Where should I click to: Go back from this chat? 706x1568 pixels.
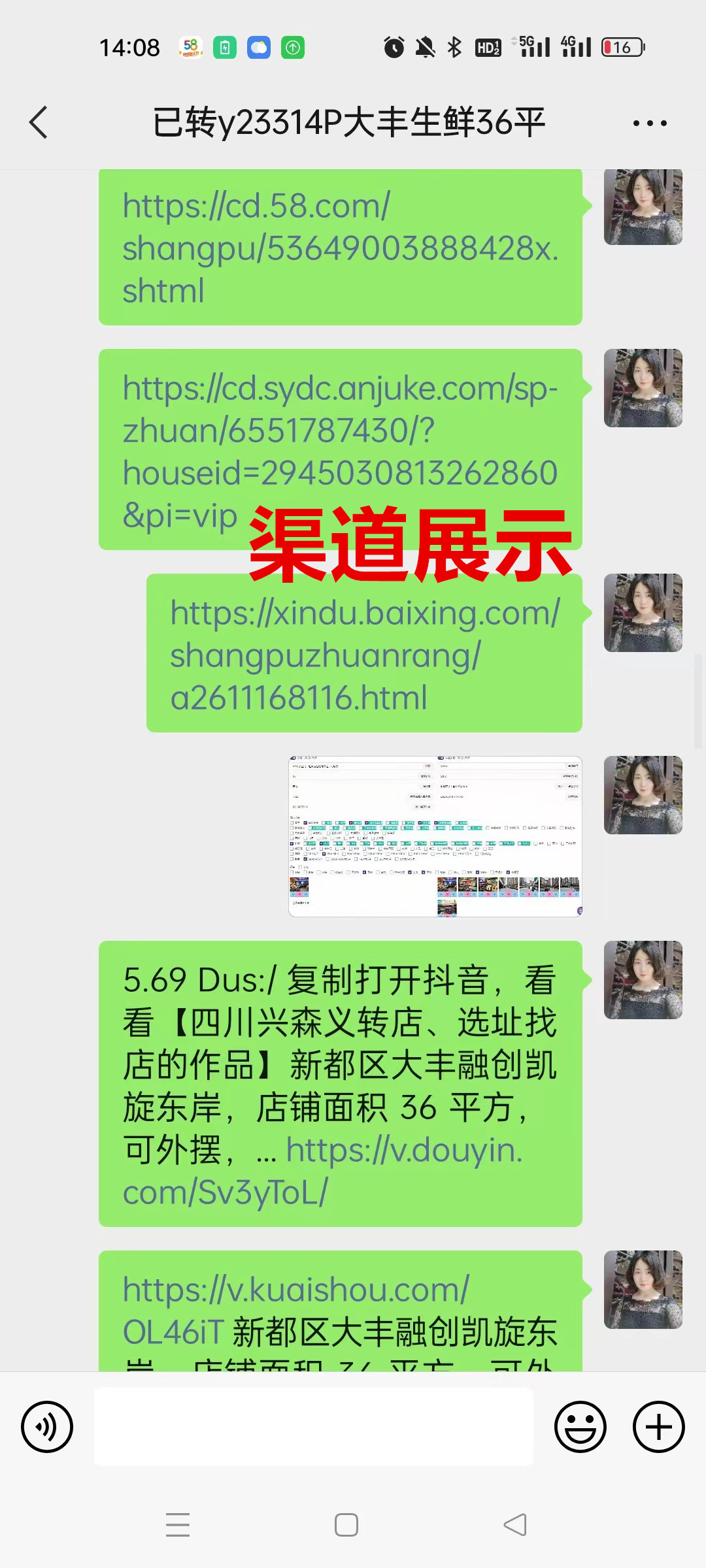[39, 122]
